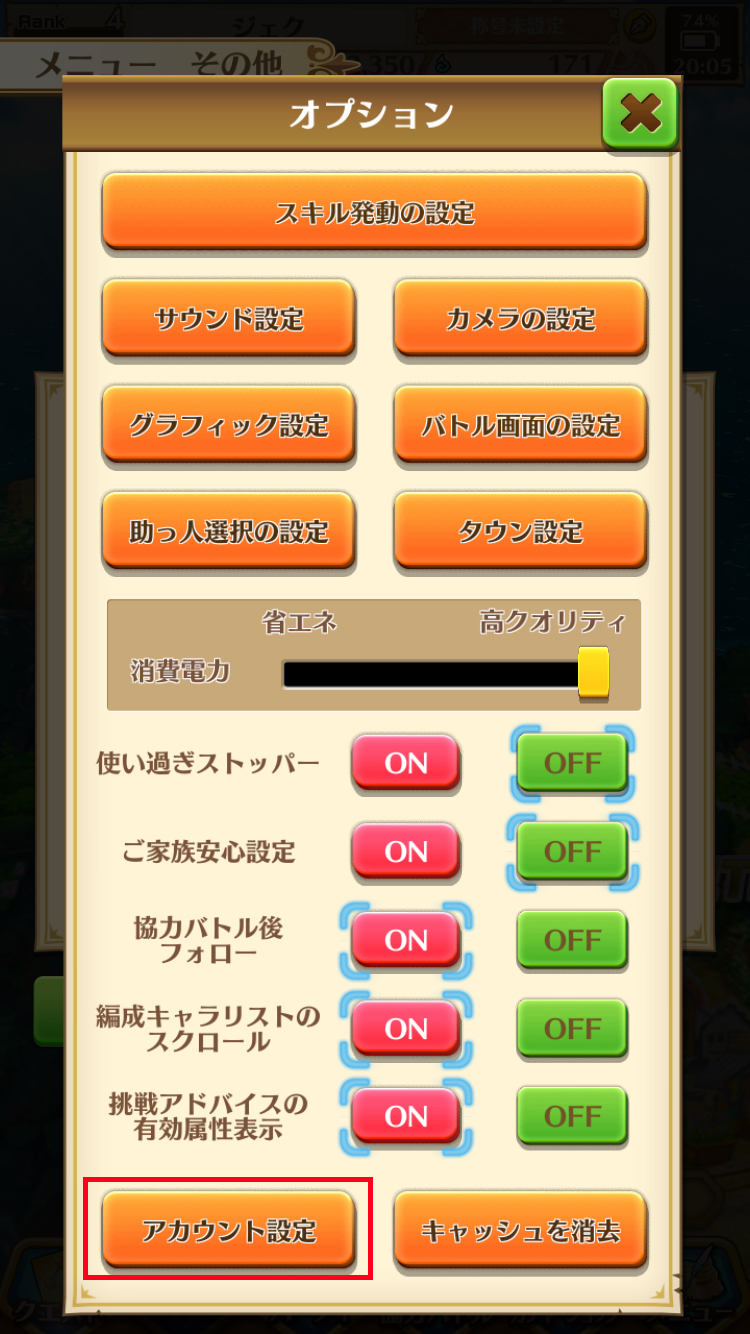The height and width of the screenshot is (1334, 750).
Task: Disable 挑戦アドバイスの有効属性表示
Action: point(572,1117)
